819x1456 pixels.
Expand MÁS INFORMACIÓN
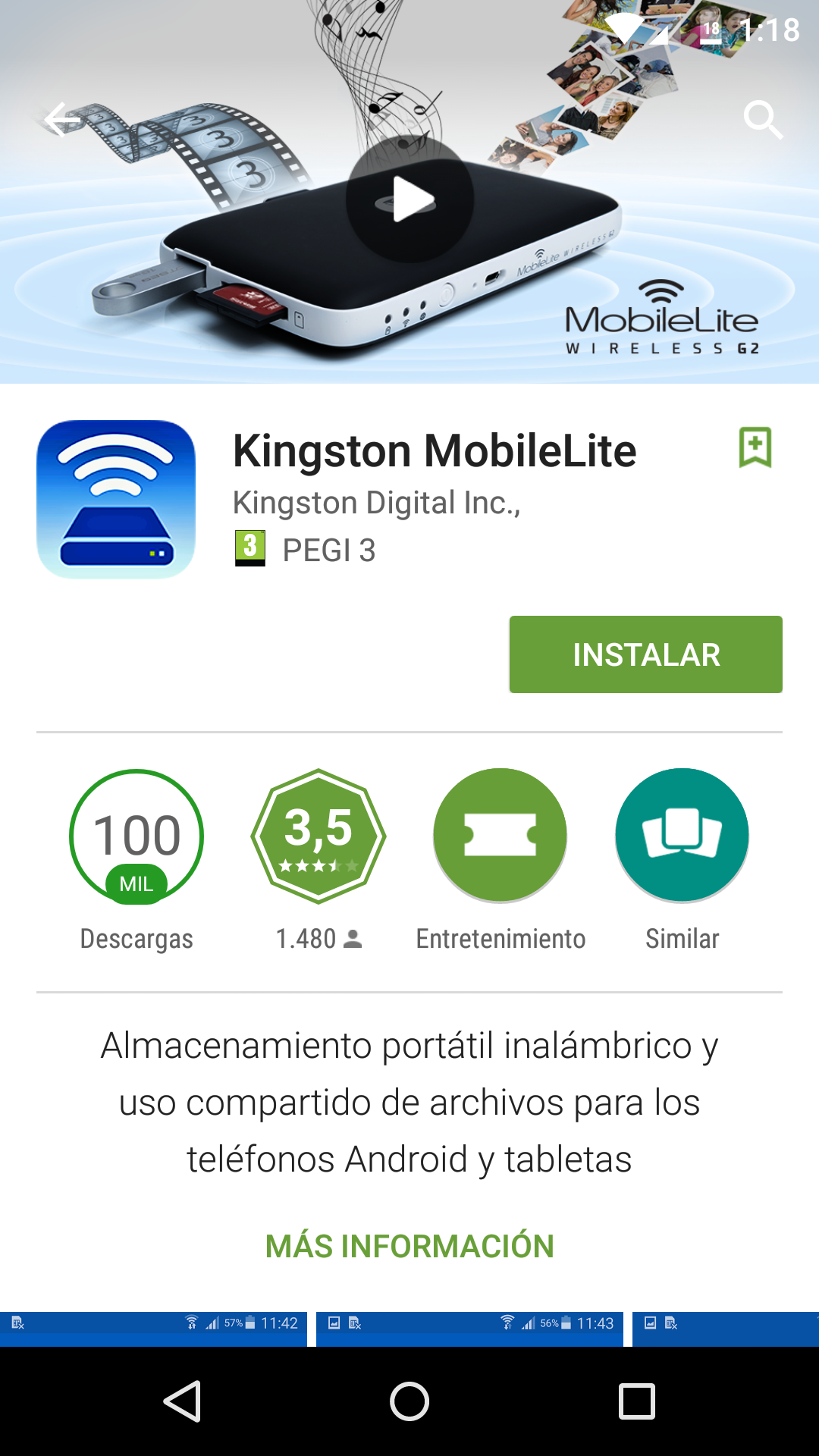409,1246
